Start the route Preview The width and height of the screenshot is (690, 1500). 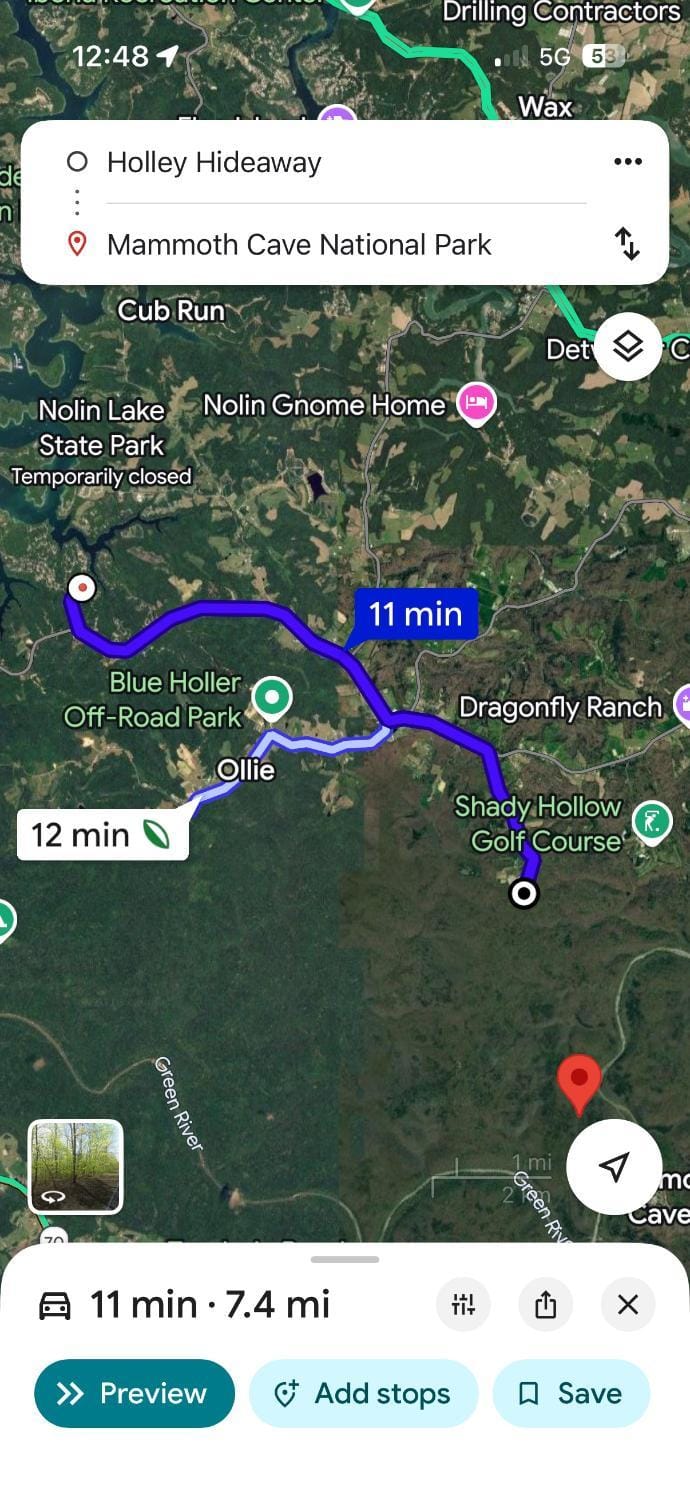tap(134, 1393)
